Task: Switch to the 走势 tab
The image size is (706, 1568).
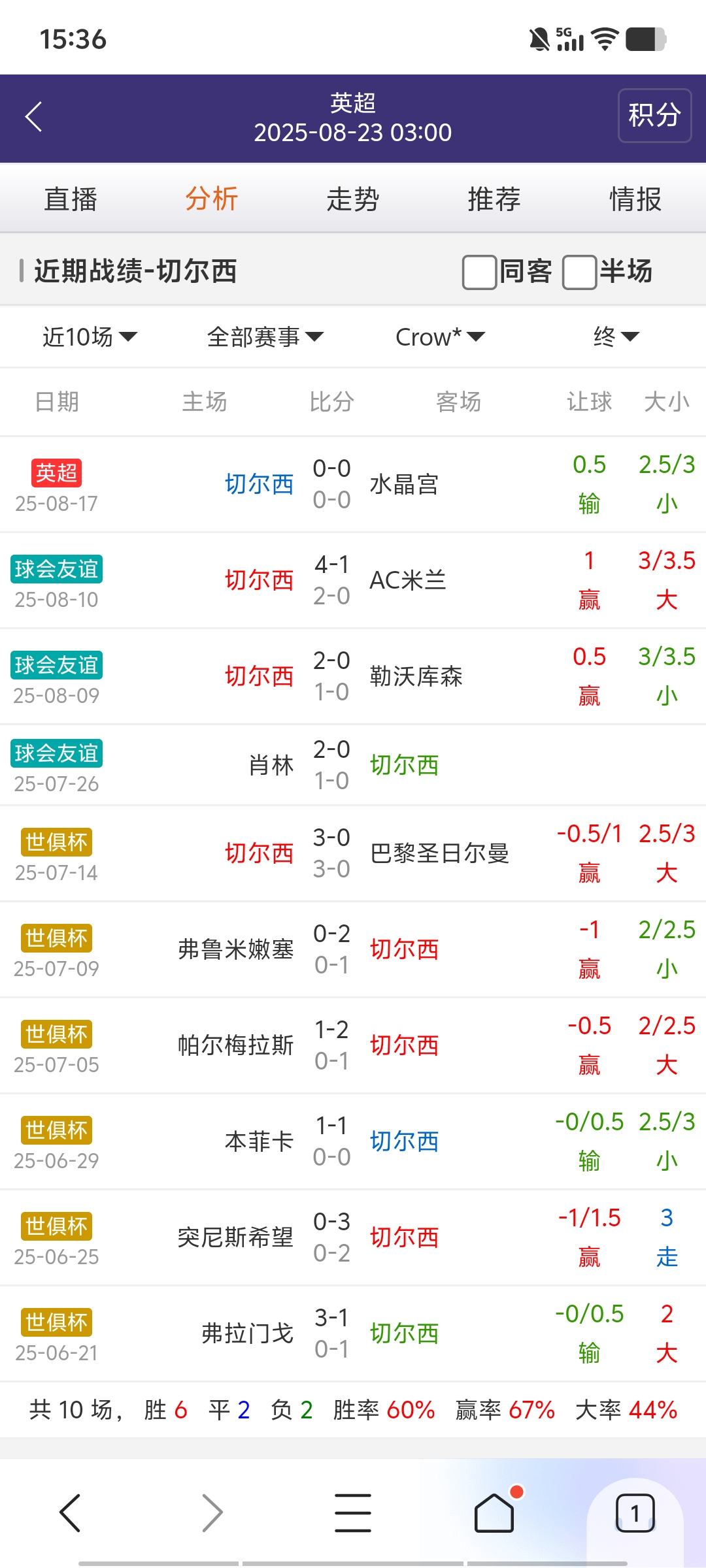Action: tap(353, 199)
